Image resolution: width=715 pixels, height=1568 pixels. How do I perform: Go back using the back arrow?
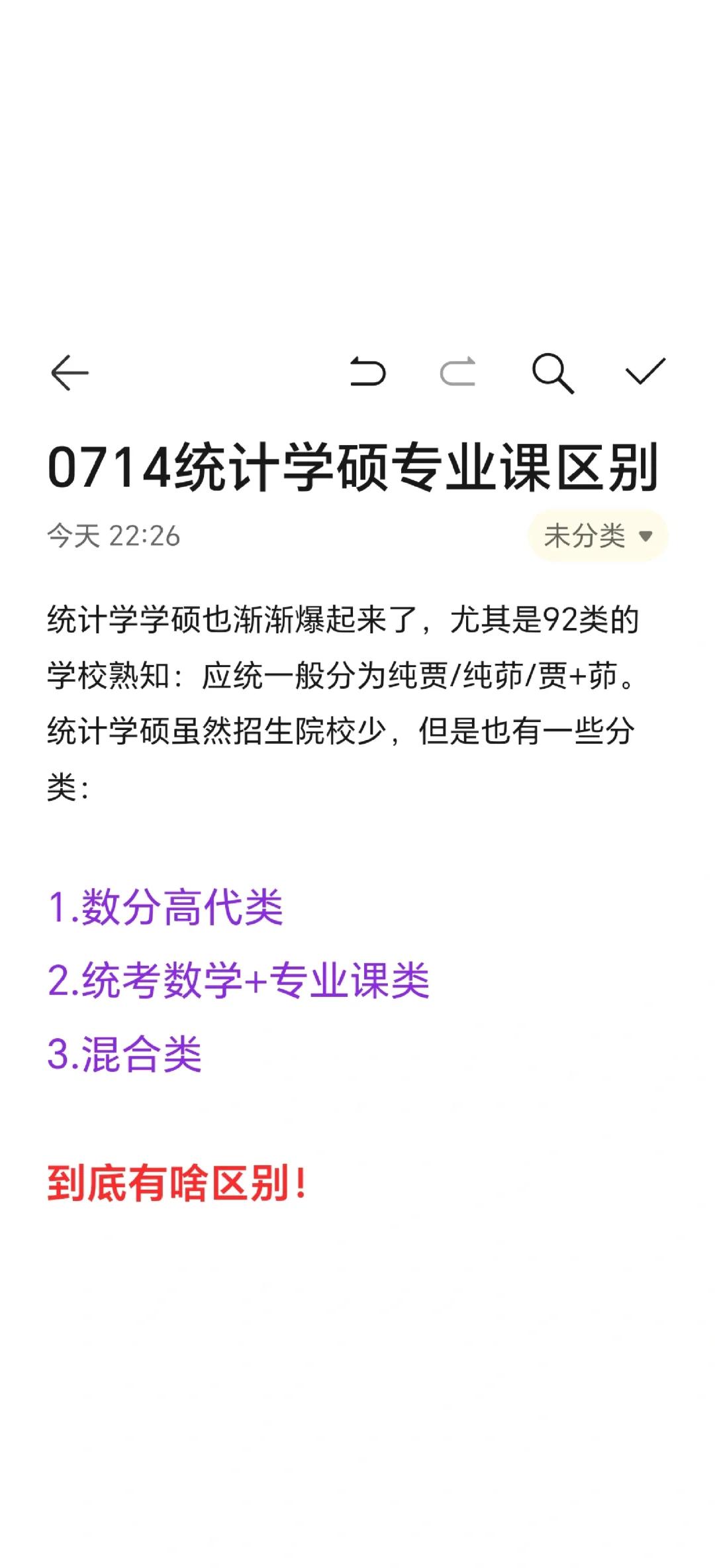pyautogui.click(x=70, y=372)
